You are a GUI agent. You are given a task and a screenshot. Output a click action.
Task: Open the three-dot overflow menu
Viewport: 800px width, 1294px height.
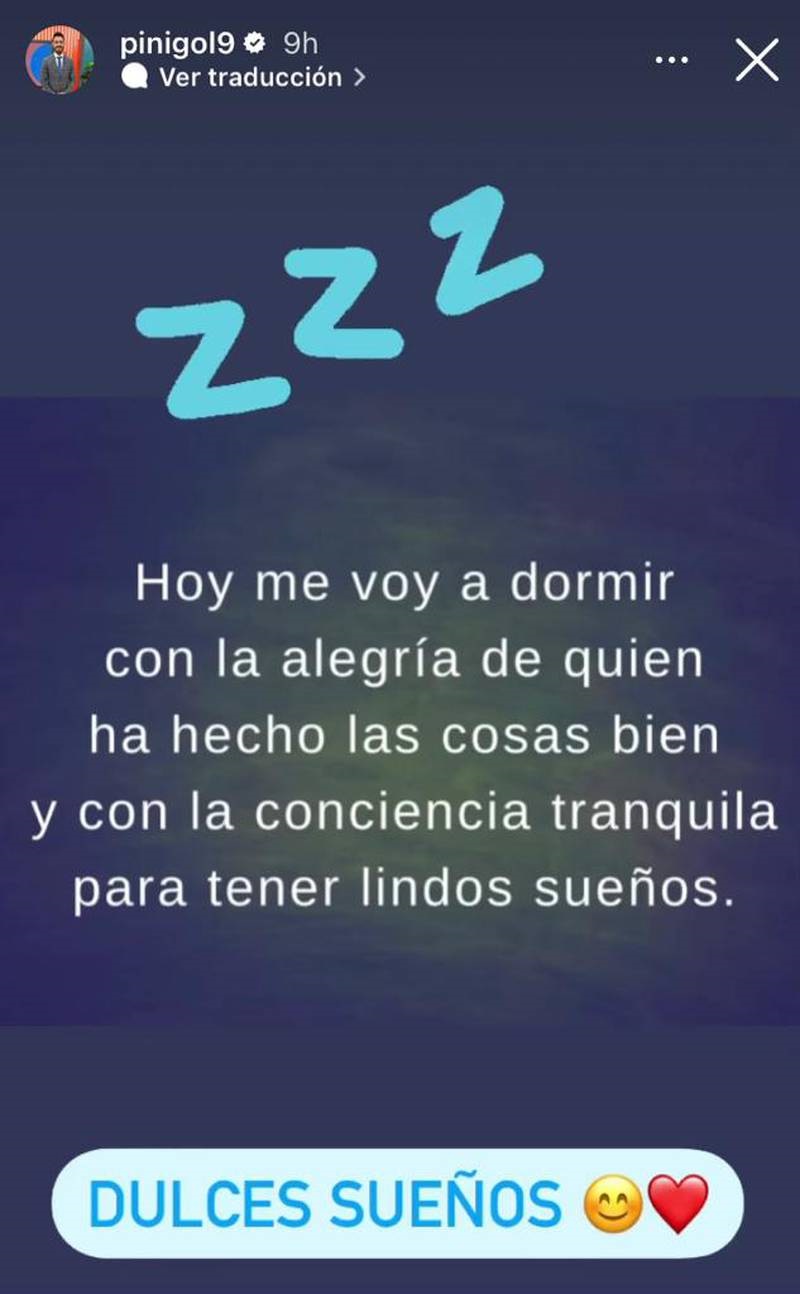tap(671, 60)
